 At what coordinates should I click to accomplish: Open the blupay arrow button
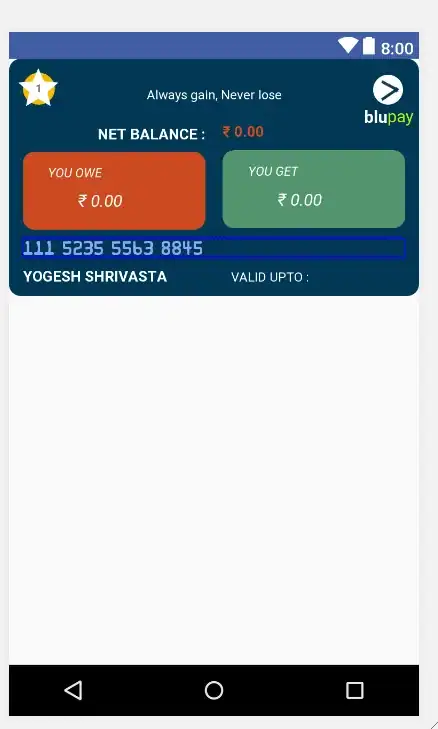point(388,90)
